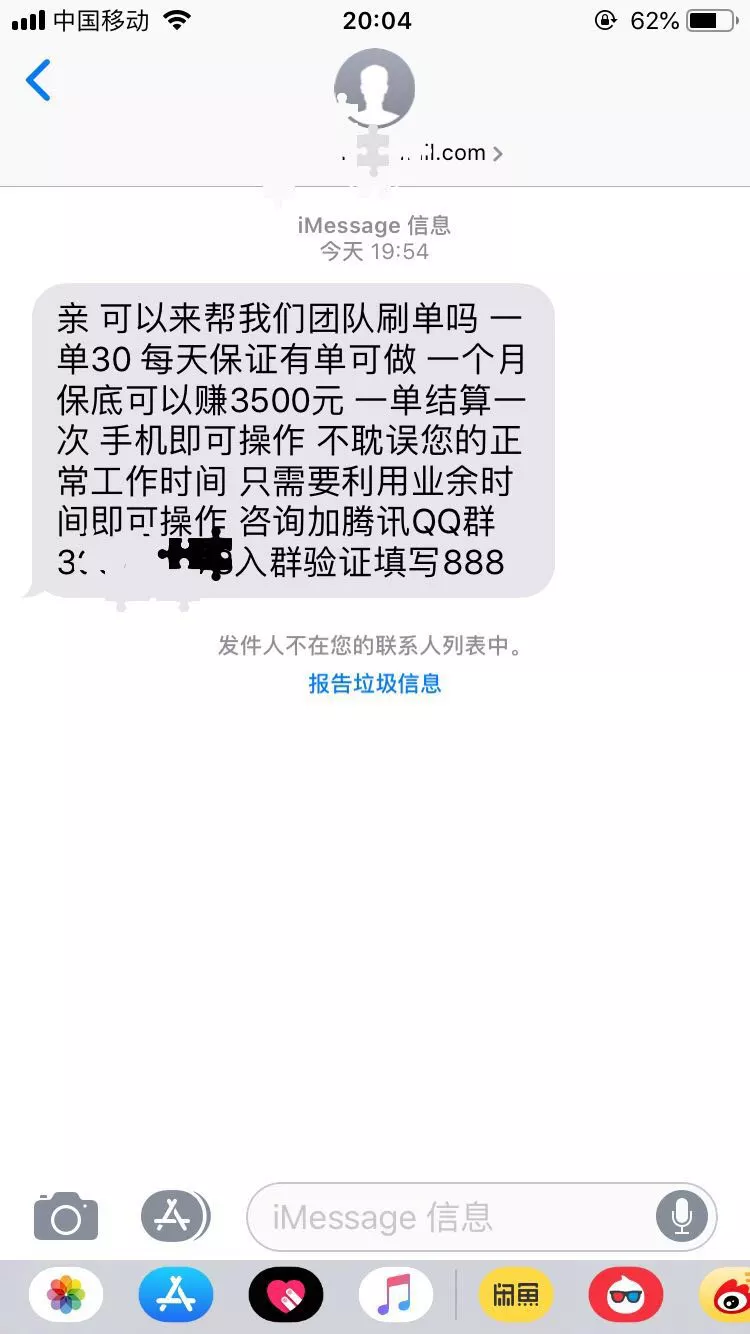Open the Photos iMessage app
Screen dimensions: 750x1334
[66, 1295]
